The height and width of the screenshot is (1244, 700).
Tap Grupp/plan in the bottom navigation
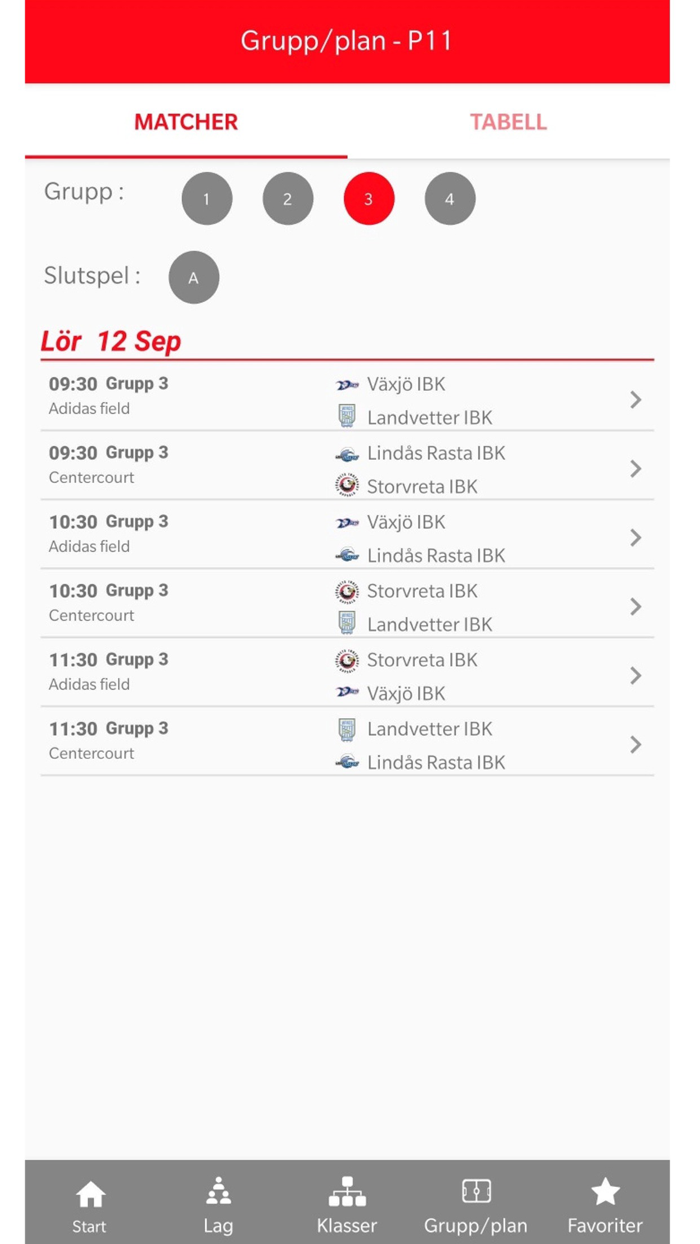point(476,1205)
